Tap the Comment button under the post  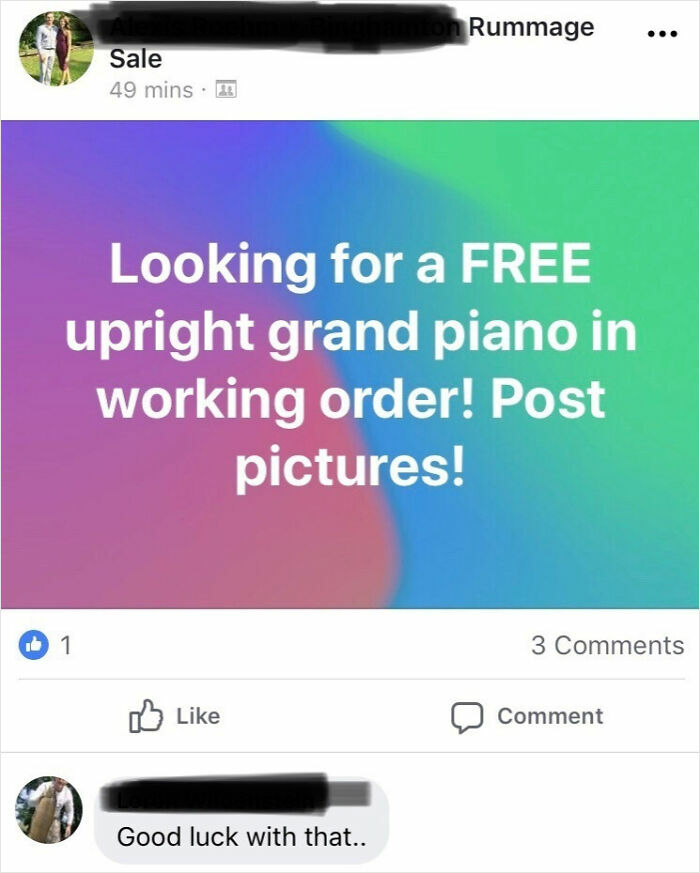[527, 717]
